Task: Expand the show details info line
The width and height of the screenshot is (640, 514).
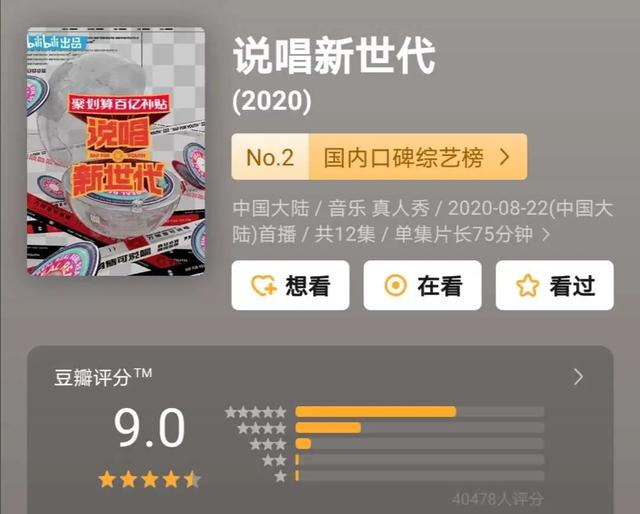Action: pyautogui.click(x=546, y=236)
